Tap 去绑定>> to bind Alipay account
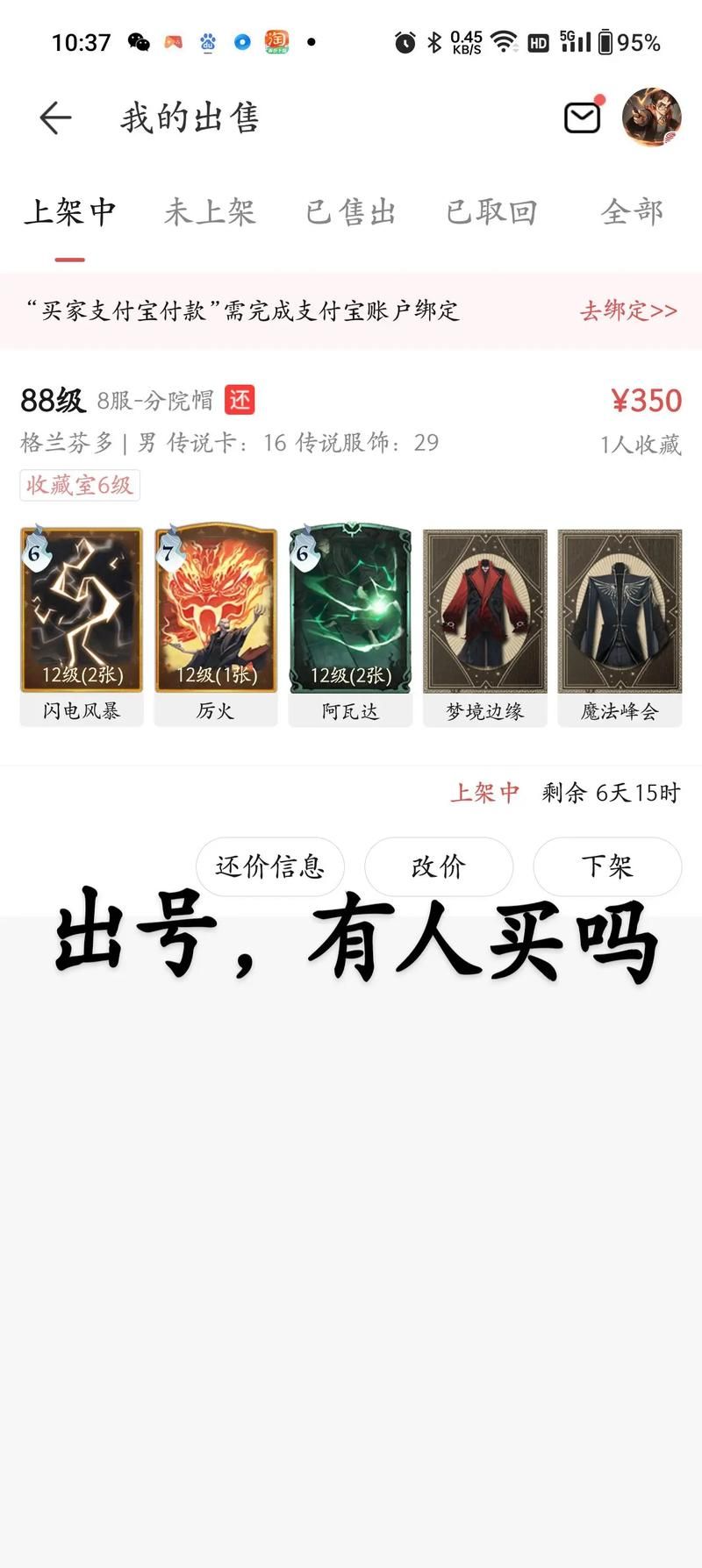Screen dimensions: 702x1568 pos(628,310)
